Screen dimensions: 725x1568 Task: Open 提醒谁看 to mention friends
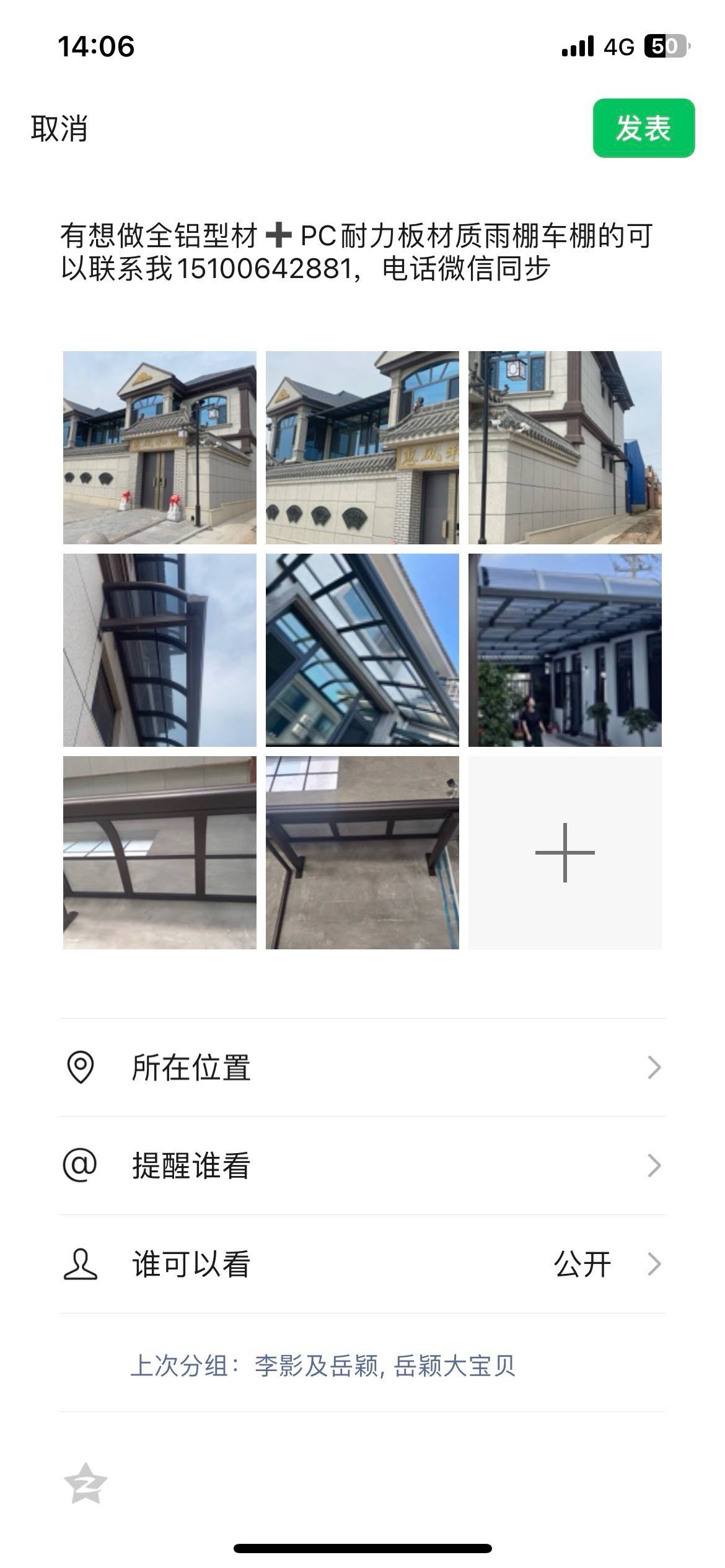click(362, 1165)
